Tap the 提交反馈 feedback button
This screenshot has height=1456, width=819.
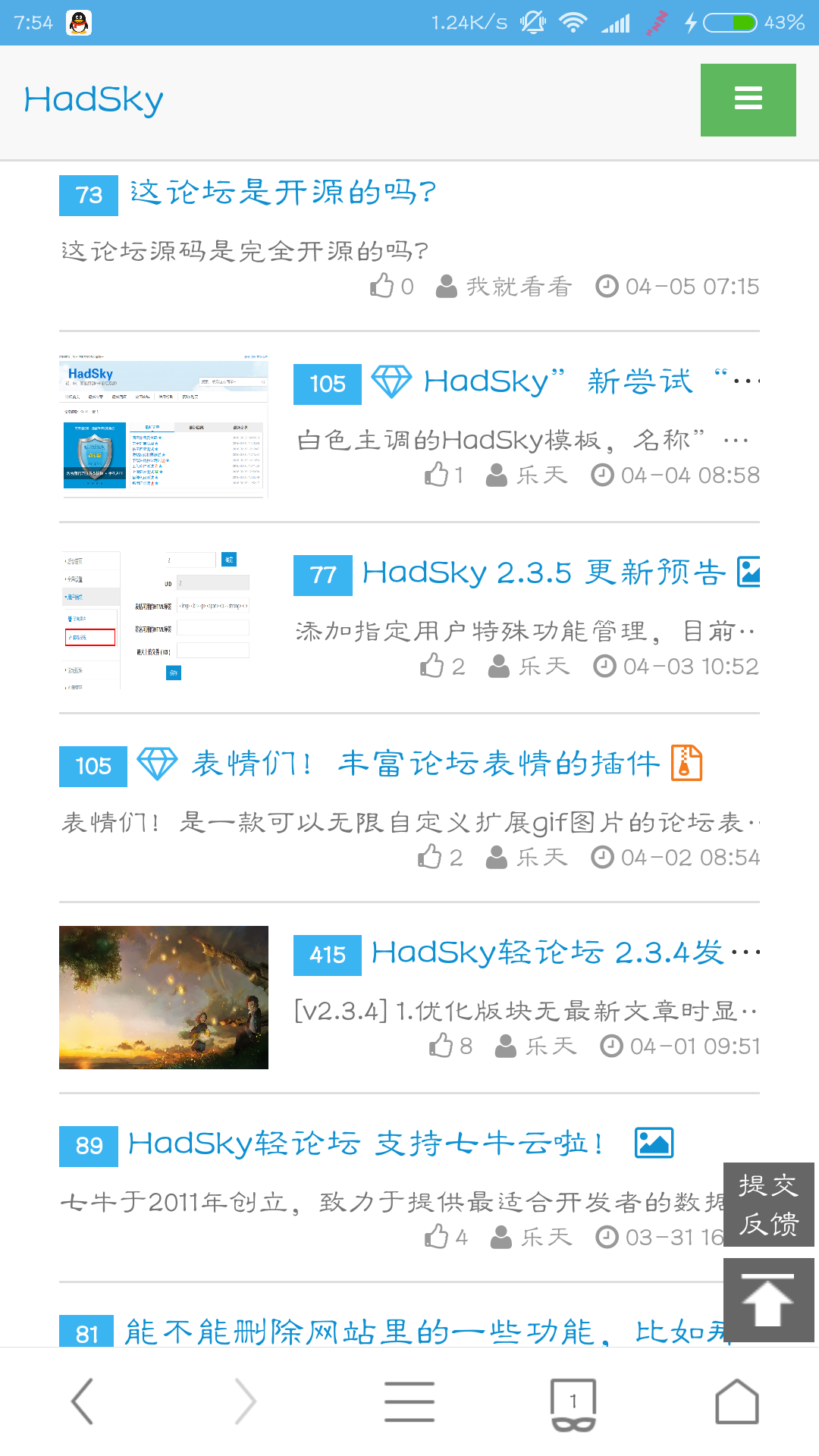click(x=768, y=1204)
